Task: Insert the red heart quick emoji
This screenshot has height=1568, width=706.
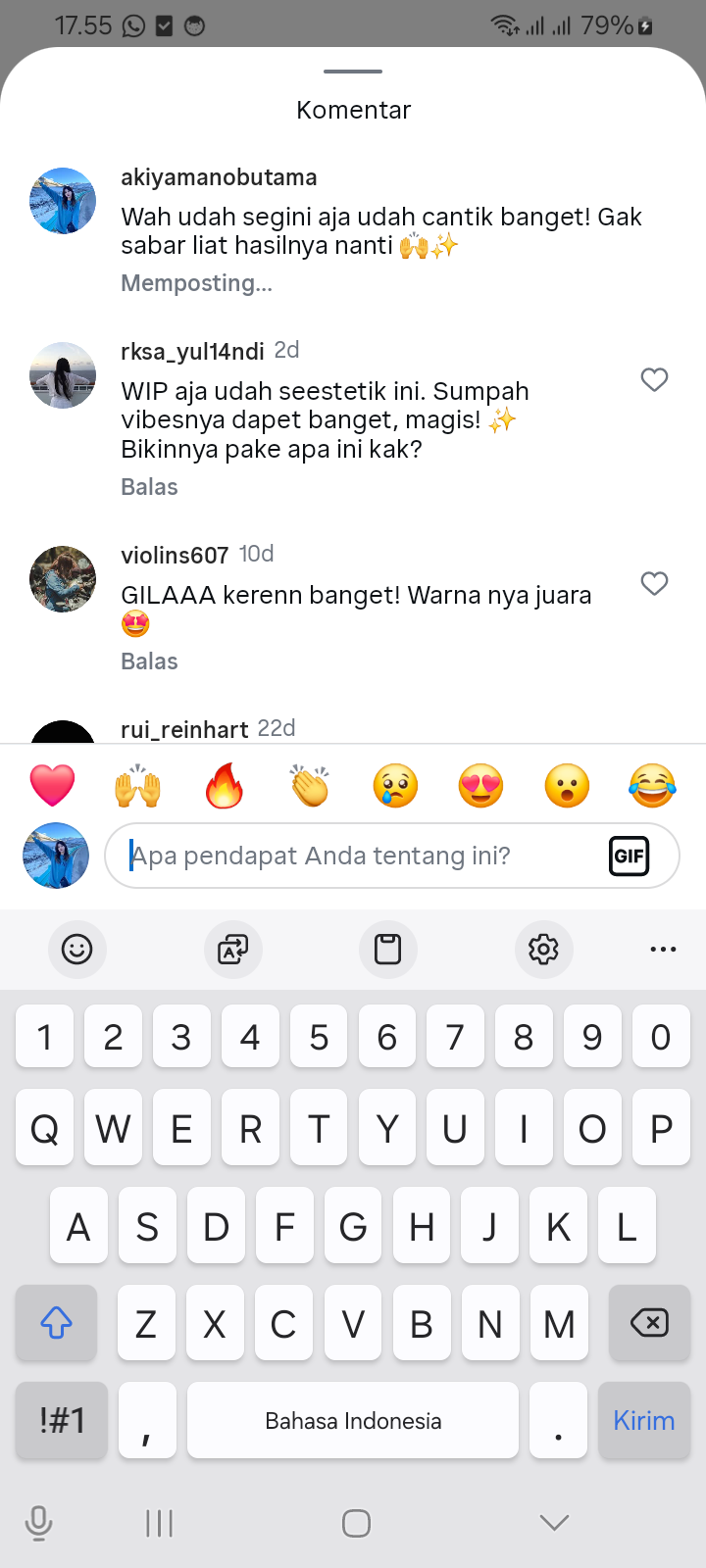Action: tap(52, 786)
